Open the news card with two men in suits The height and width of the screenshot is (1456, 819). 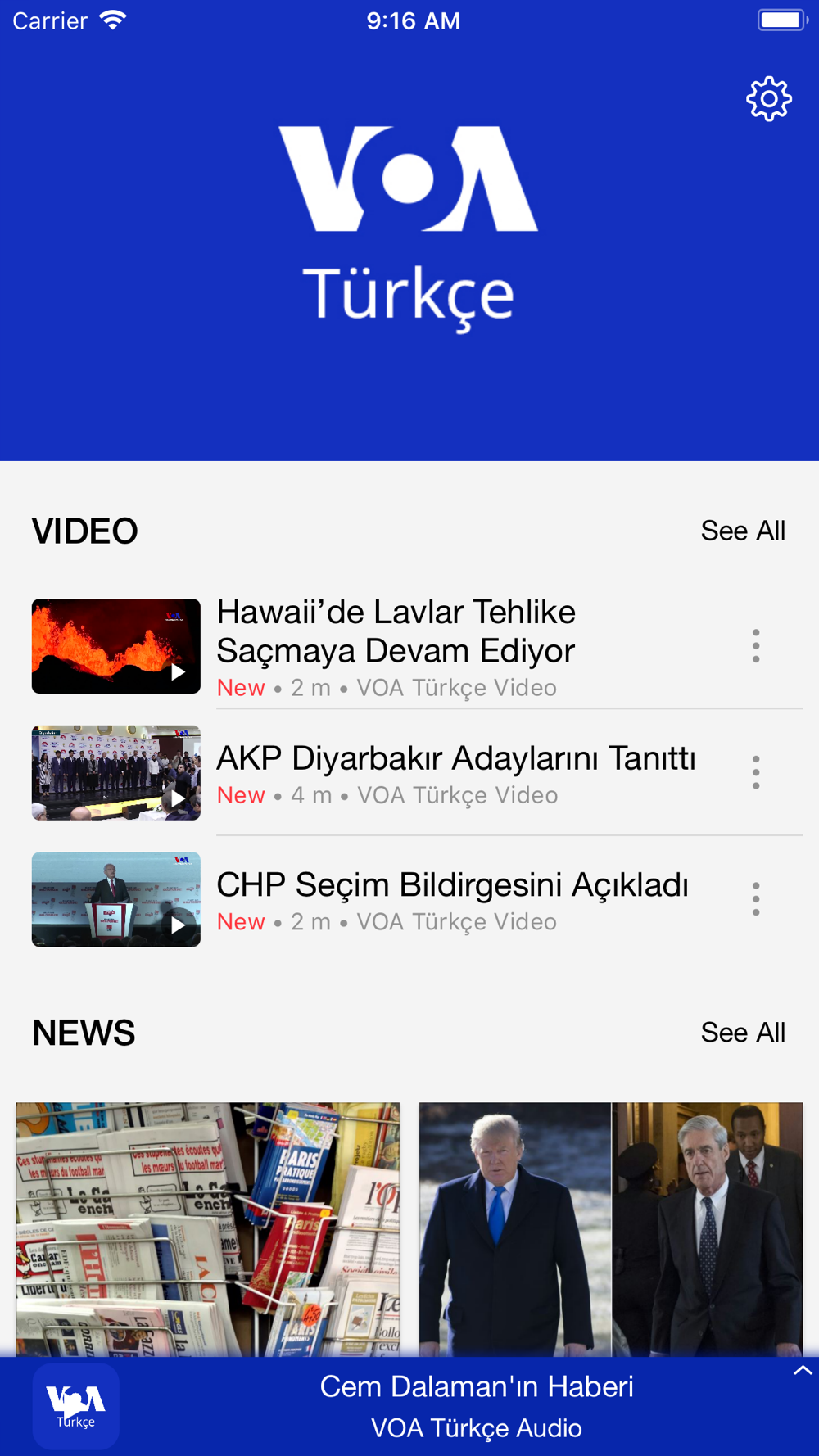[611, 1228]
